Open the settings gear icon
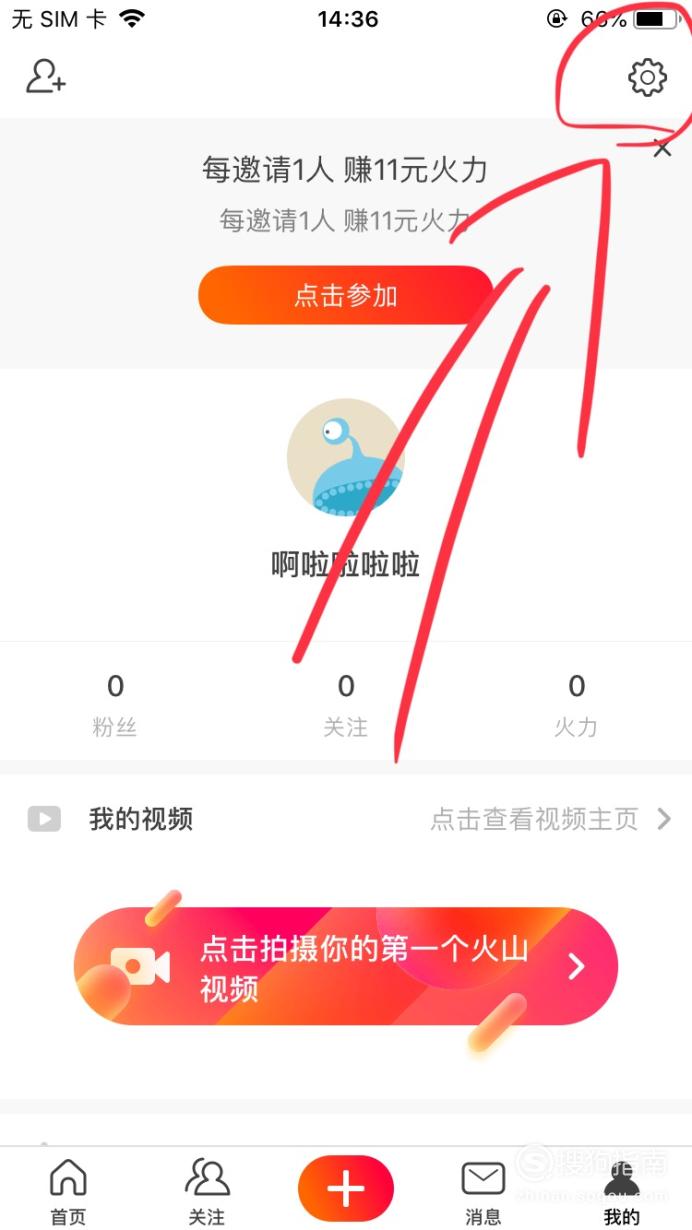Viewport: 692px width, 1230px height. (647, 77)
